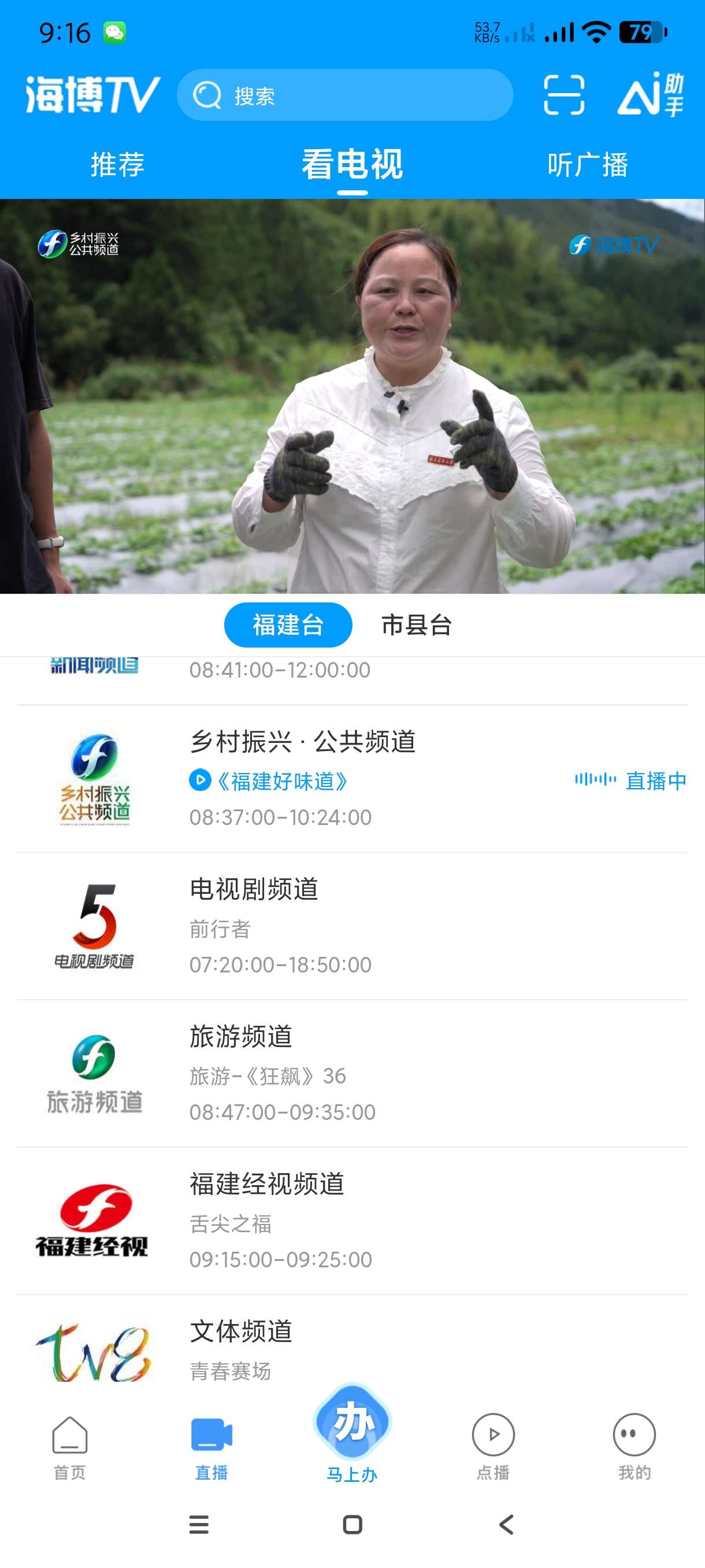Screen dimensions: 705x1568
Task: Open the 文体频道 channel
Action: pos(352,1348)
